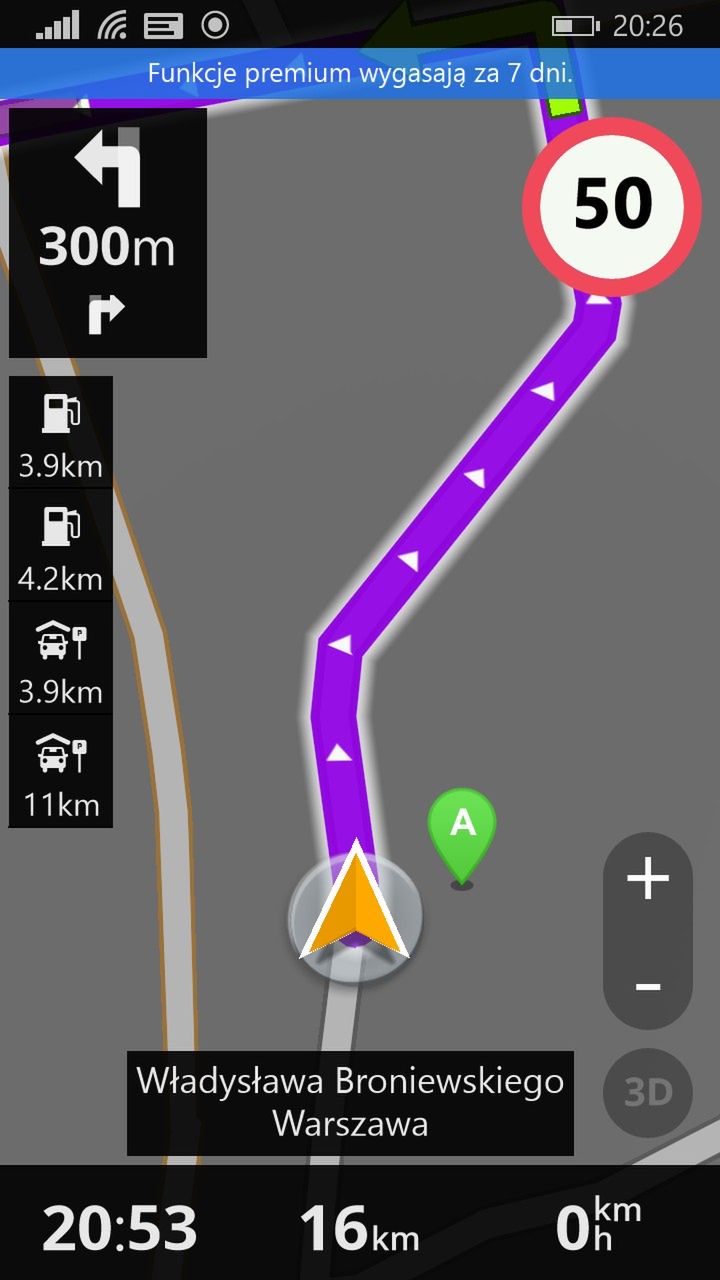Image resolution: width=720 pixels, height=1280 pixels.
Task: Zoom out of the map
Action: point(648,985)
